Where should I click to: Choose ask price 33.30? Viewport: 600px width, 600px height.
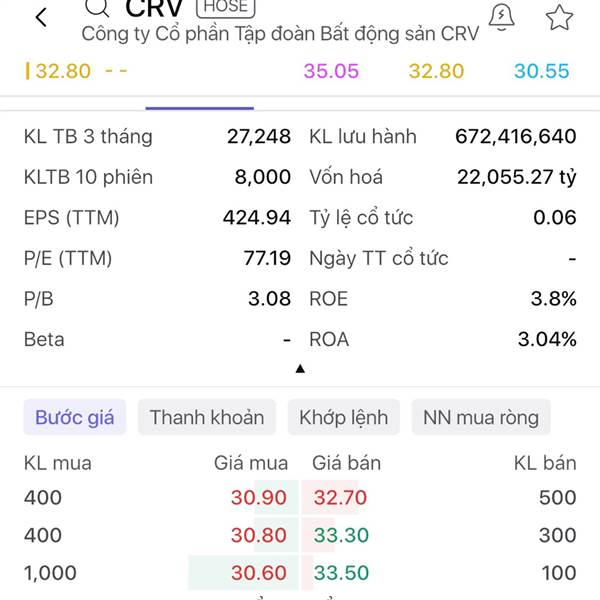341,536
